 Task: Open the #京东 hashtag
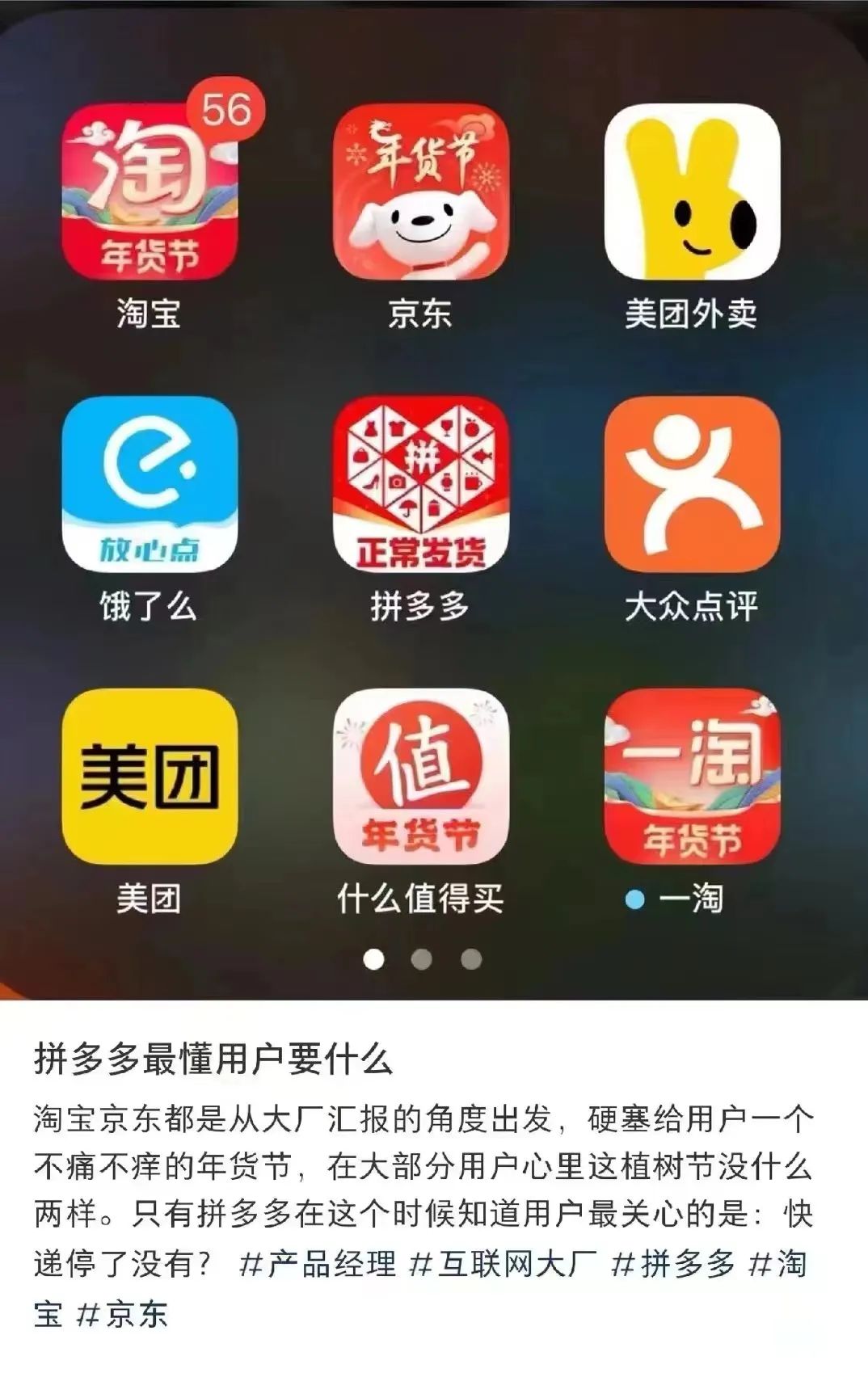[x=121, y=1313]
